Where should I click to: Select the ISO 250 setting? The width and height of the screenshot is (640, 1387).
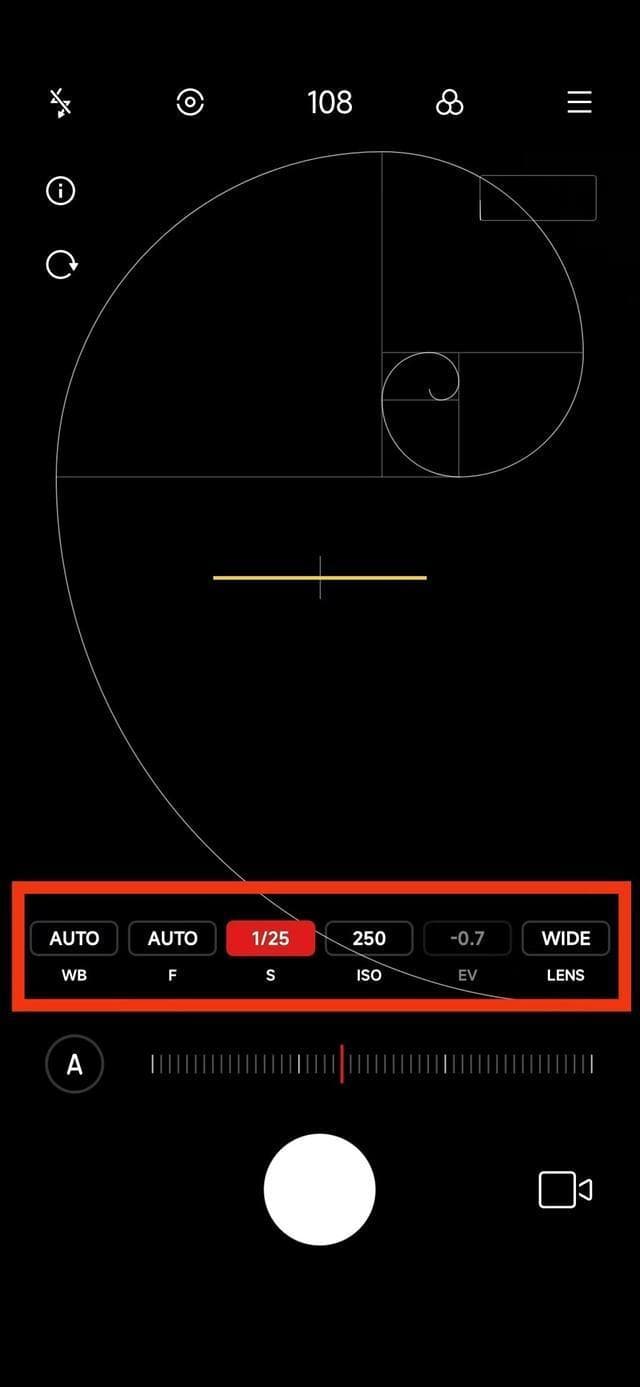369,938
